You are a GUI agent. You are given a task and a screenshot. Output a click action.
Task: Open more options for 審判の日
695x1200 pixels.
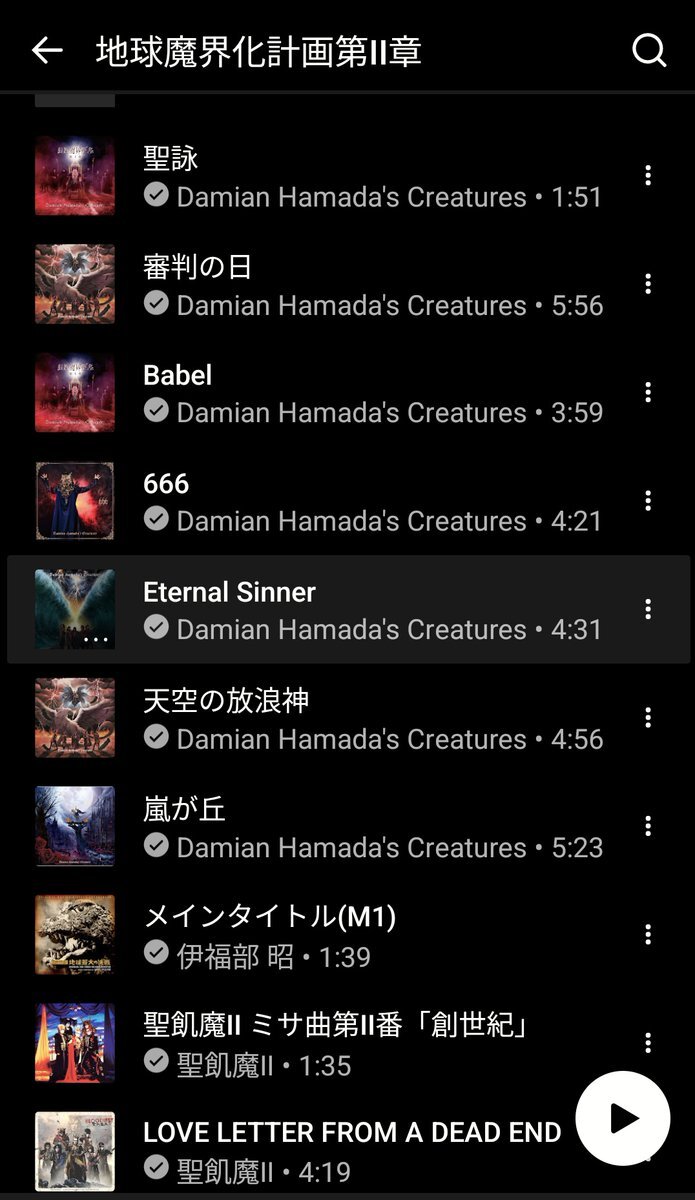click(648, 284)
